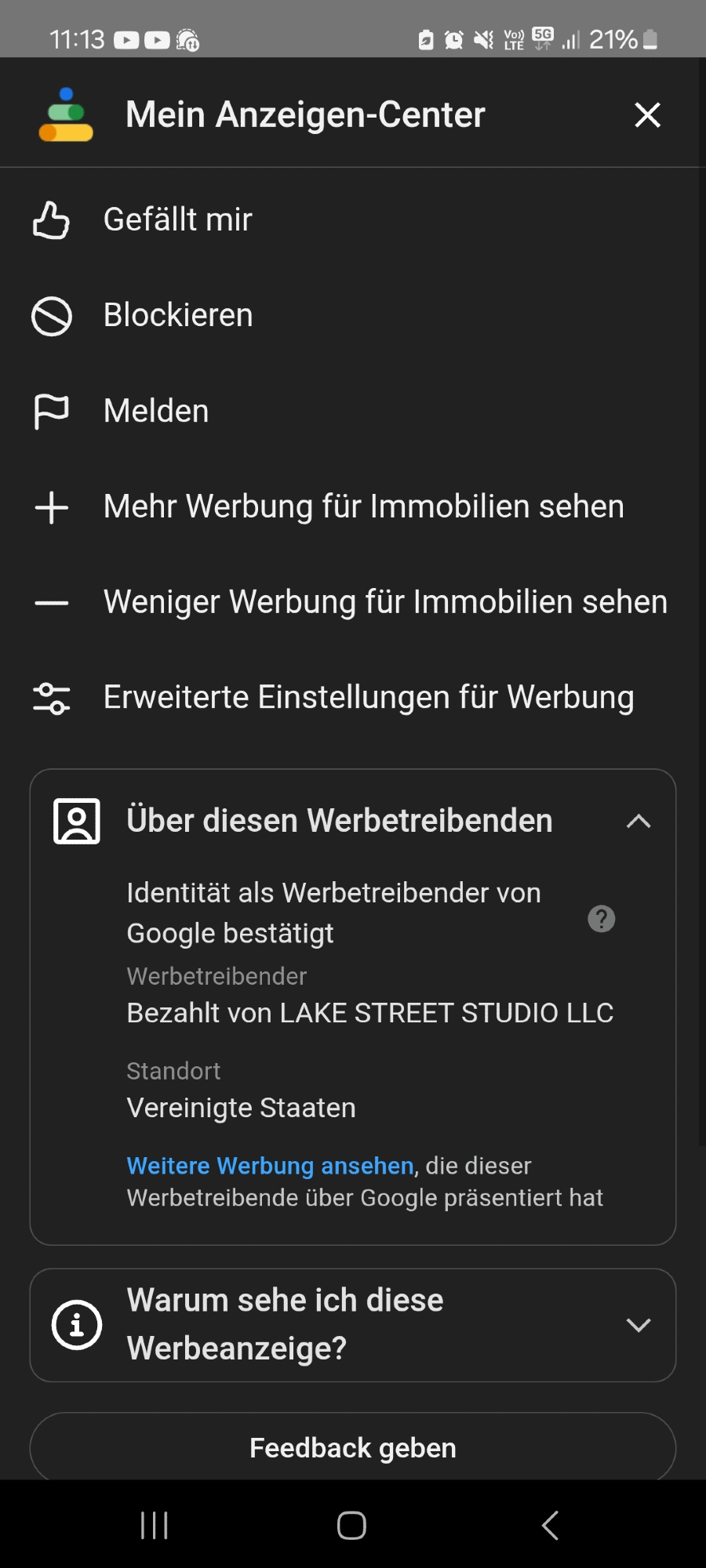706x1568 pixels.
Task: Select Mehr Werbung für Immobilien sehen
Action: tap(363, 507)
